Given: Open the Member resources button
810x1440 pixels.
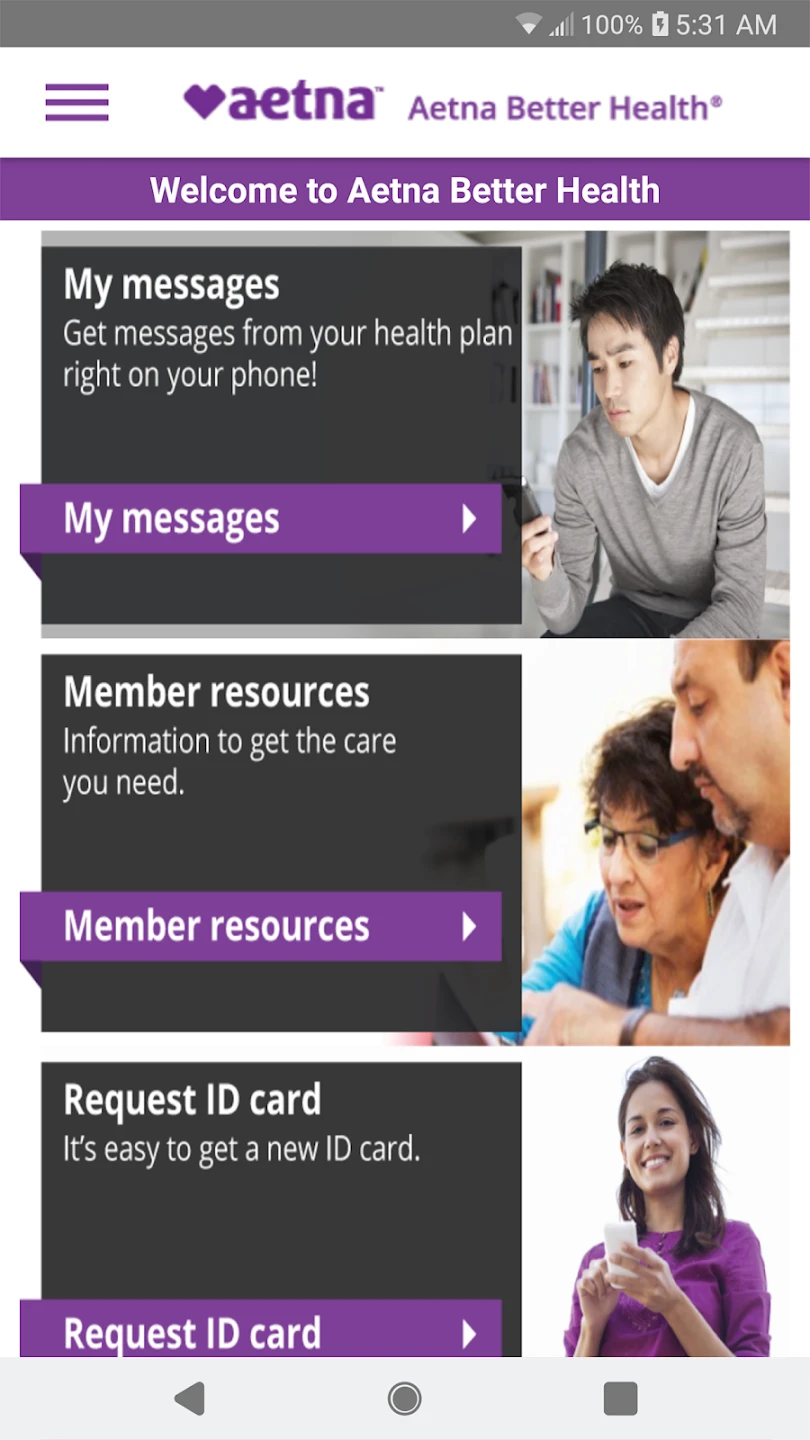Looking at the screenshot, I should (x=261, y=927).
